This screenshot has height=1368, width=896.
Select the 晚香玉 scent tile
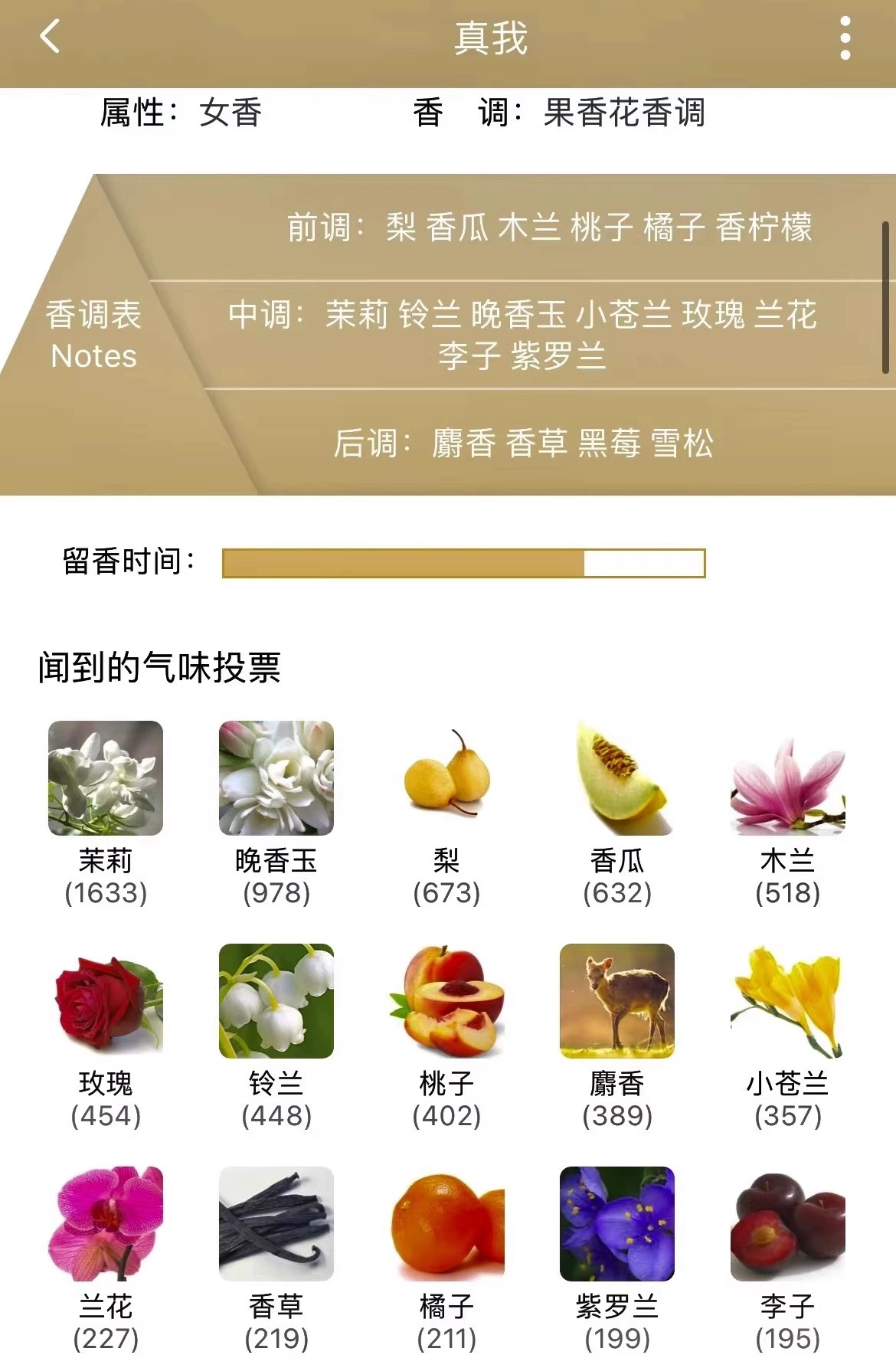tap(276, 778)
